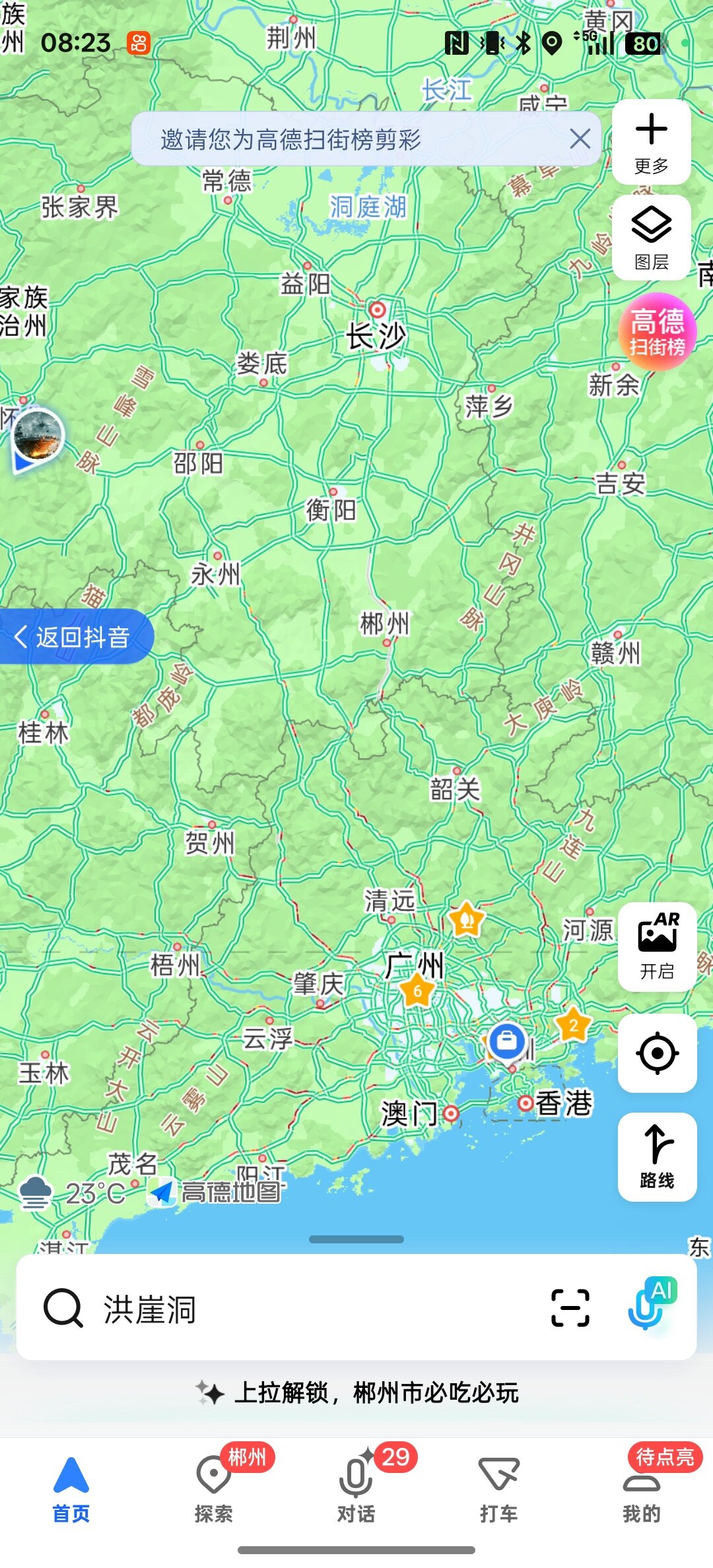Screen dimensions: 713x1568
Task: Open the 上拉解锁 郴州市必吃必玩 panel
Action: [x=356, y=1392]
